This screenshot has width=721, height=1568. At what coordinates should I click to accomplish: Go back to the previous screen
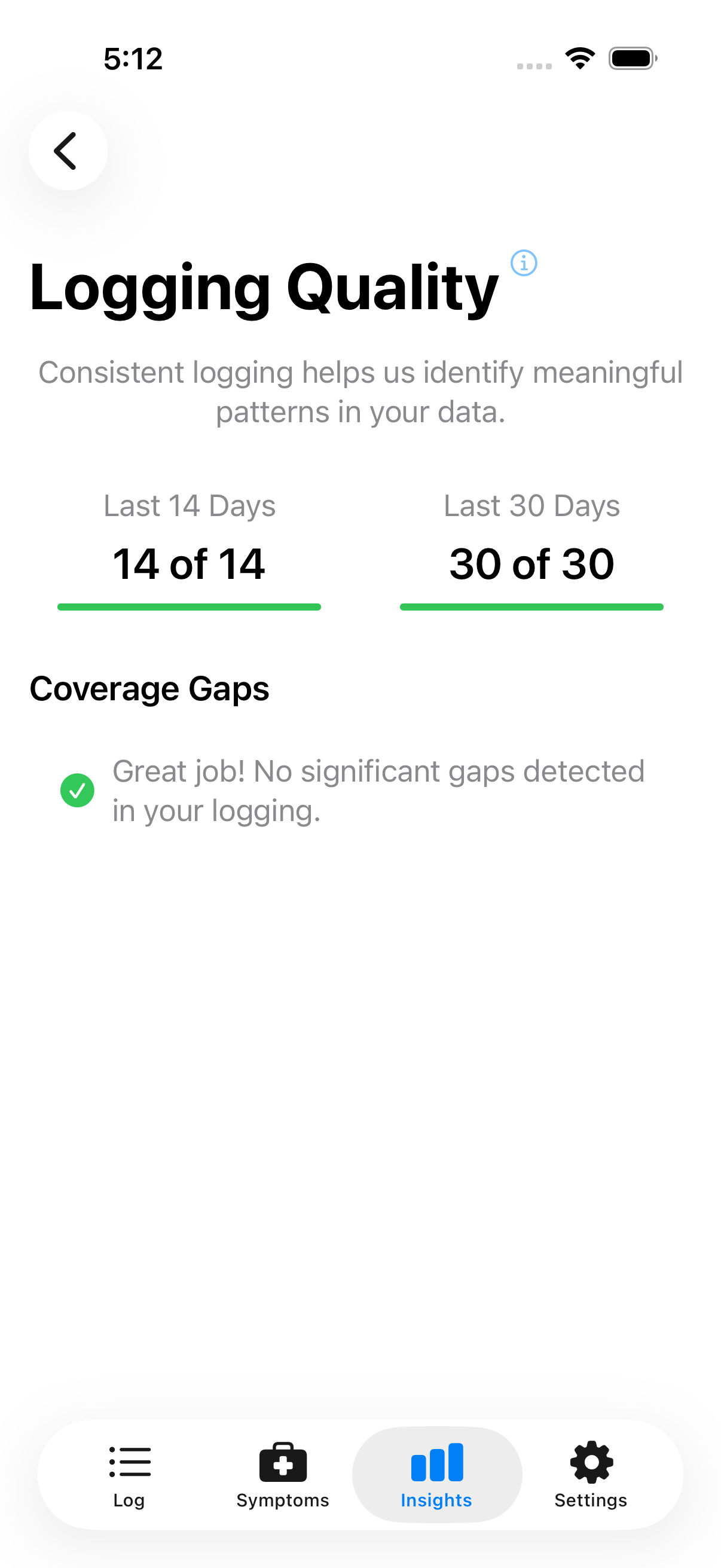[x=67, y=150]
